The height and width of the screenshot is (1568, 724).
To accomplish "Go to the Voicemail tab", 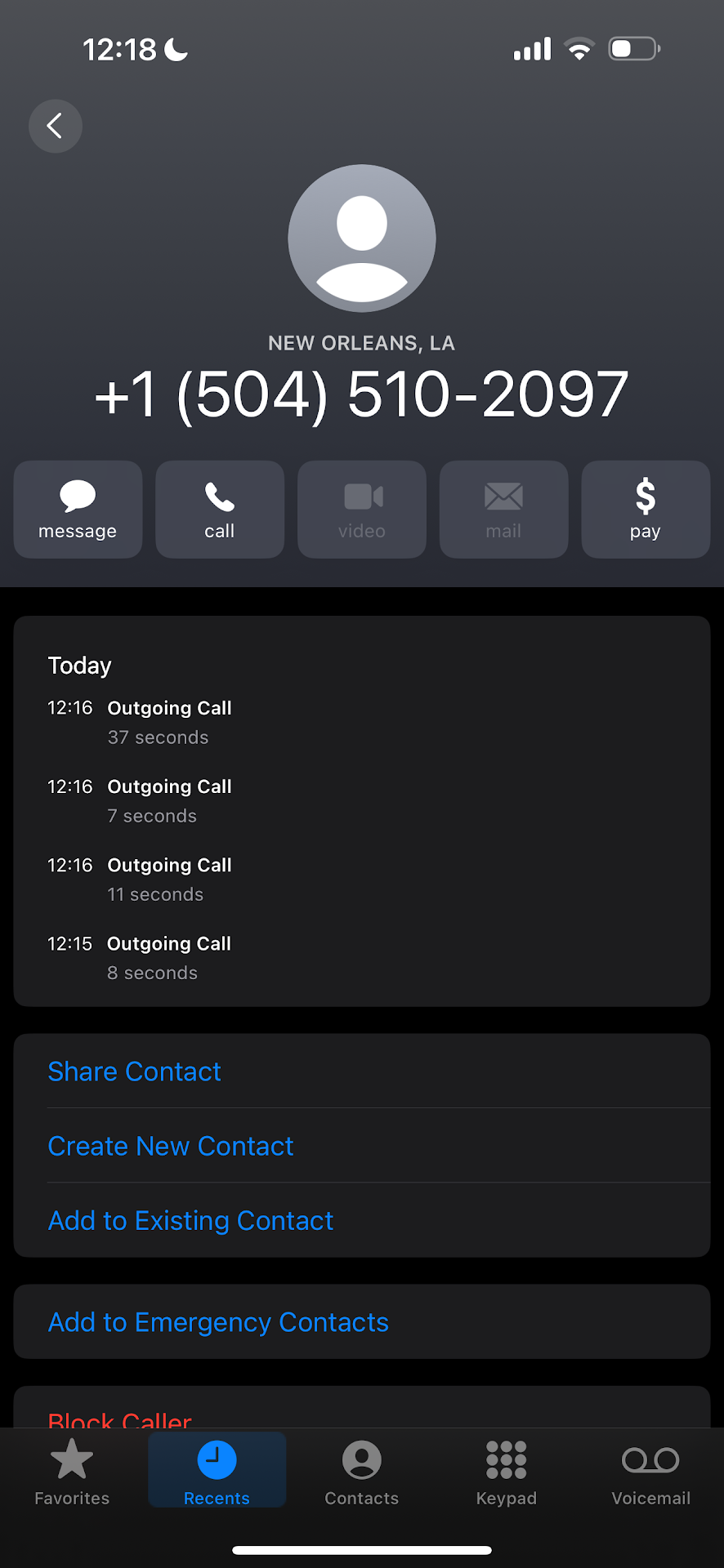I will pyautogui.click(x=650, y=1472).
